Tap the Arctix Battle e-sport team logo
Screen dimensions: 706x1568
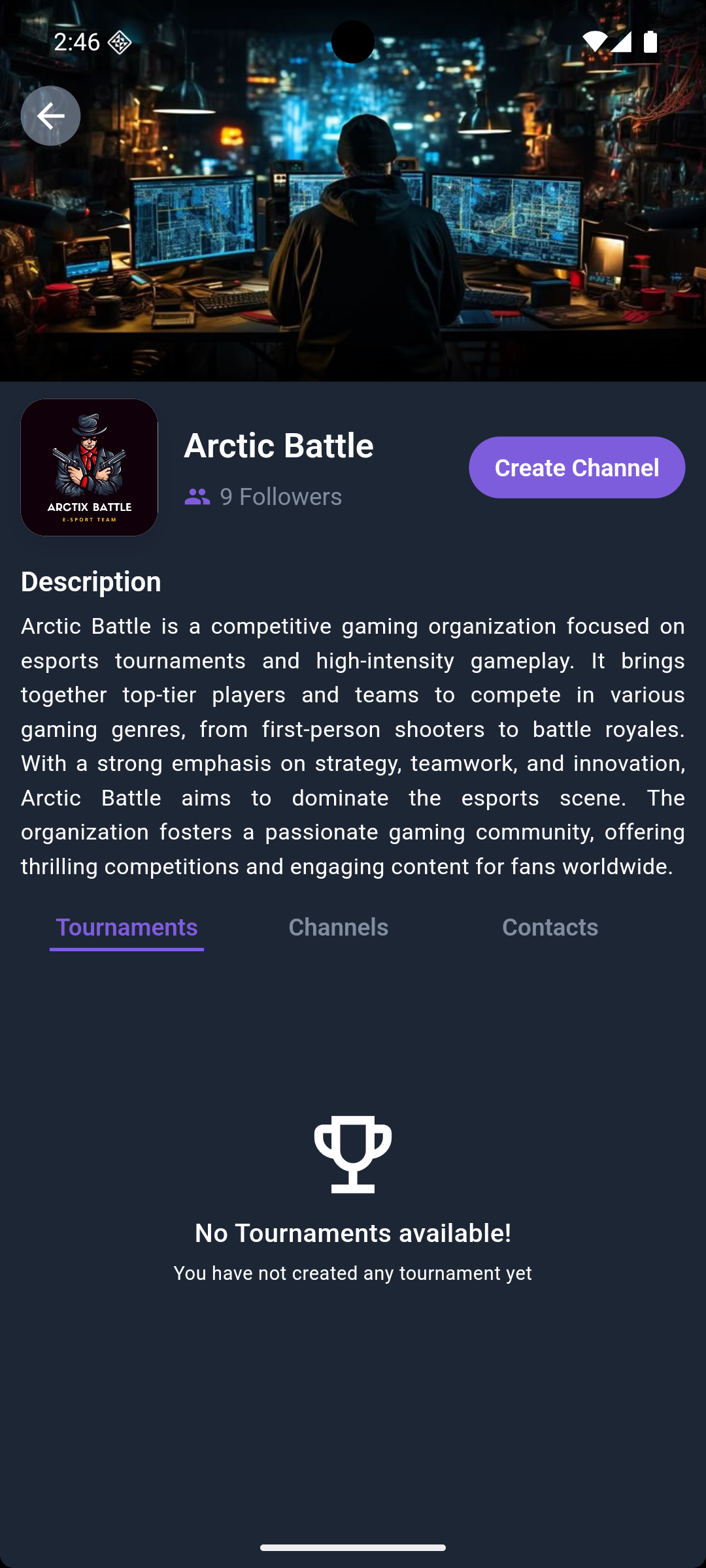pyautogui.click(x=90, y=468)
